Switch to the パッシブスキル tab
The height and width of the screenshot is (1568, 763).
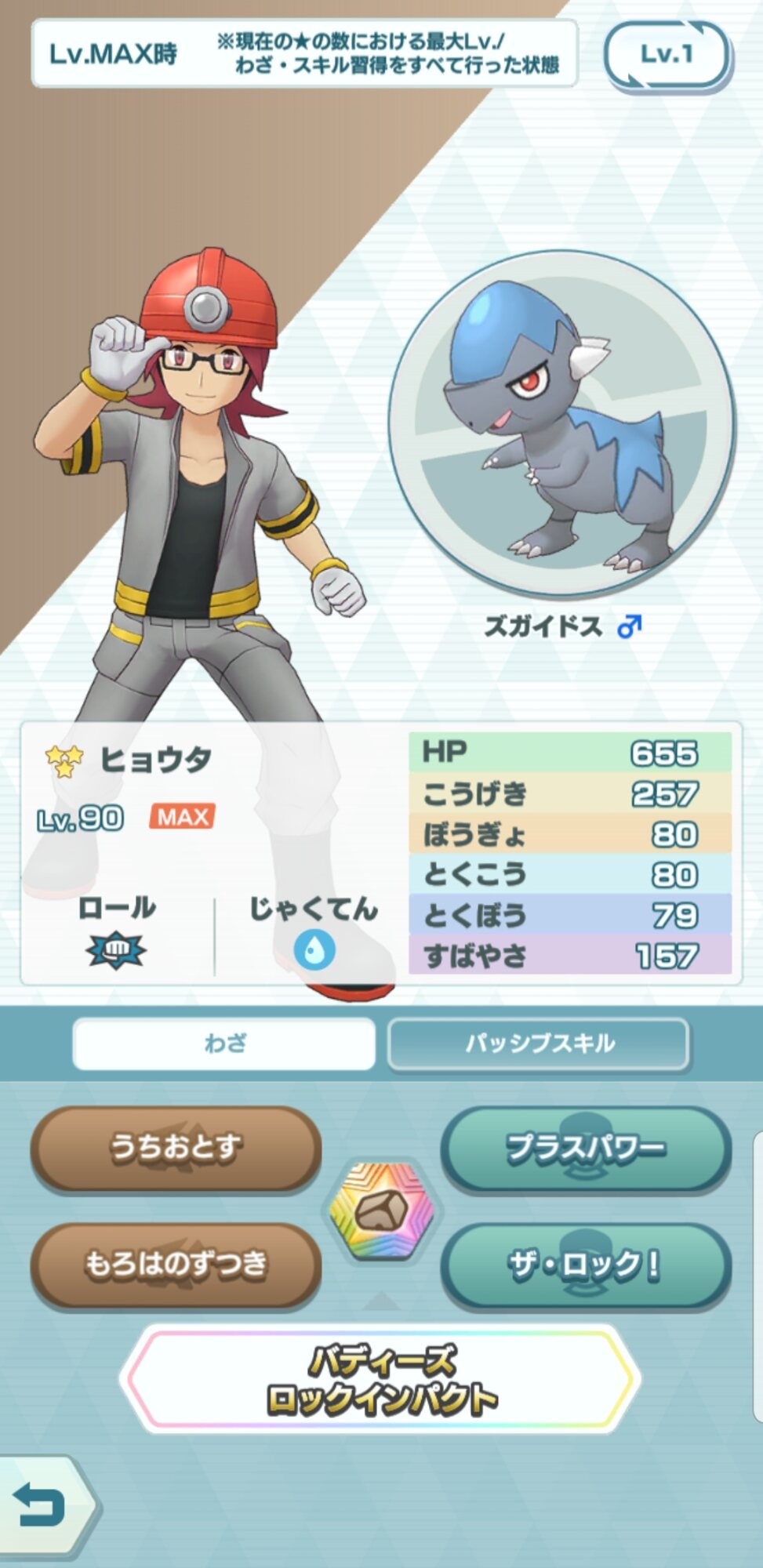(539, 1044)
